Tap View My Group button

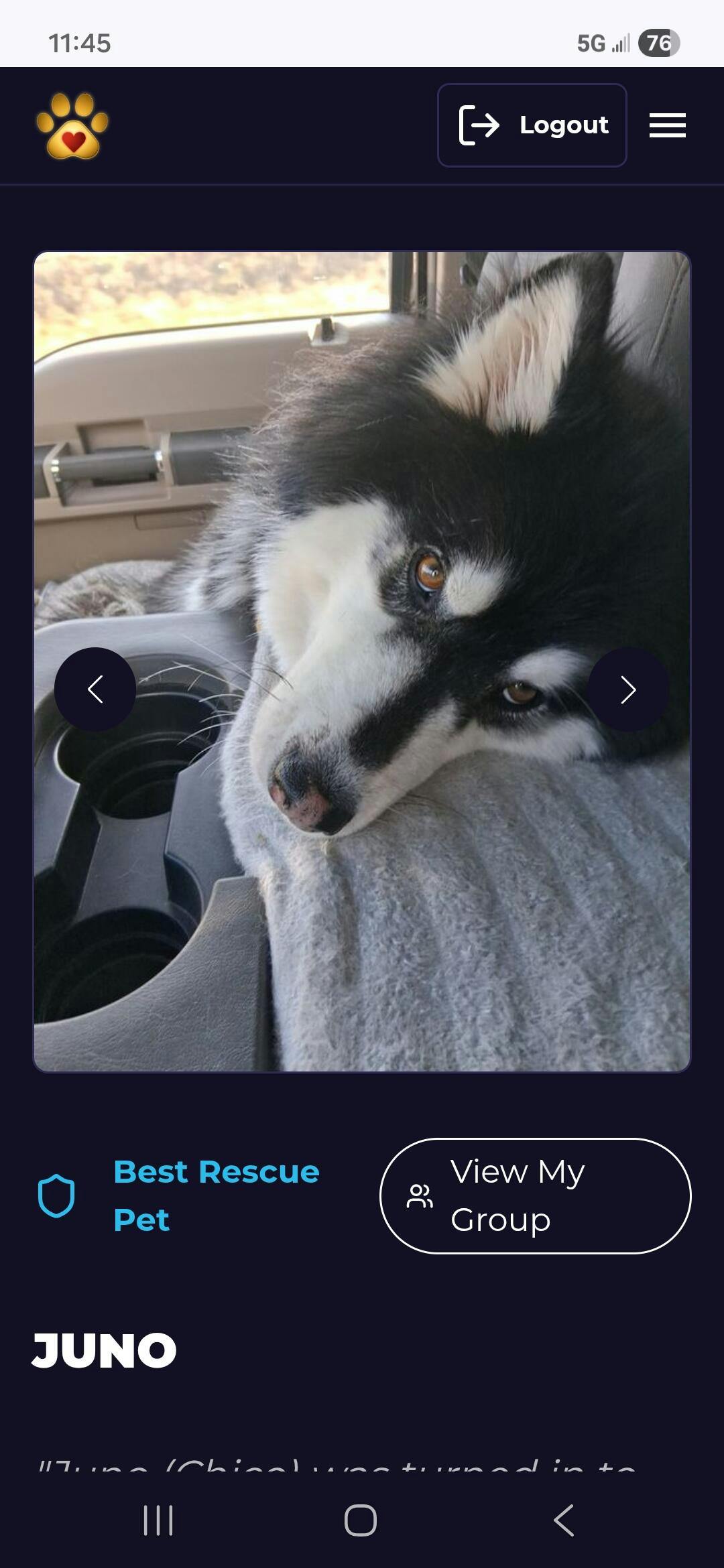pyautogui.click(x=535, y=1195)
